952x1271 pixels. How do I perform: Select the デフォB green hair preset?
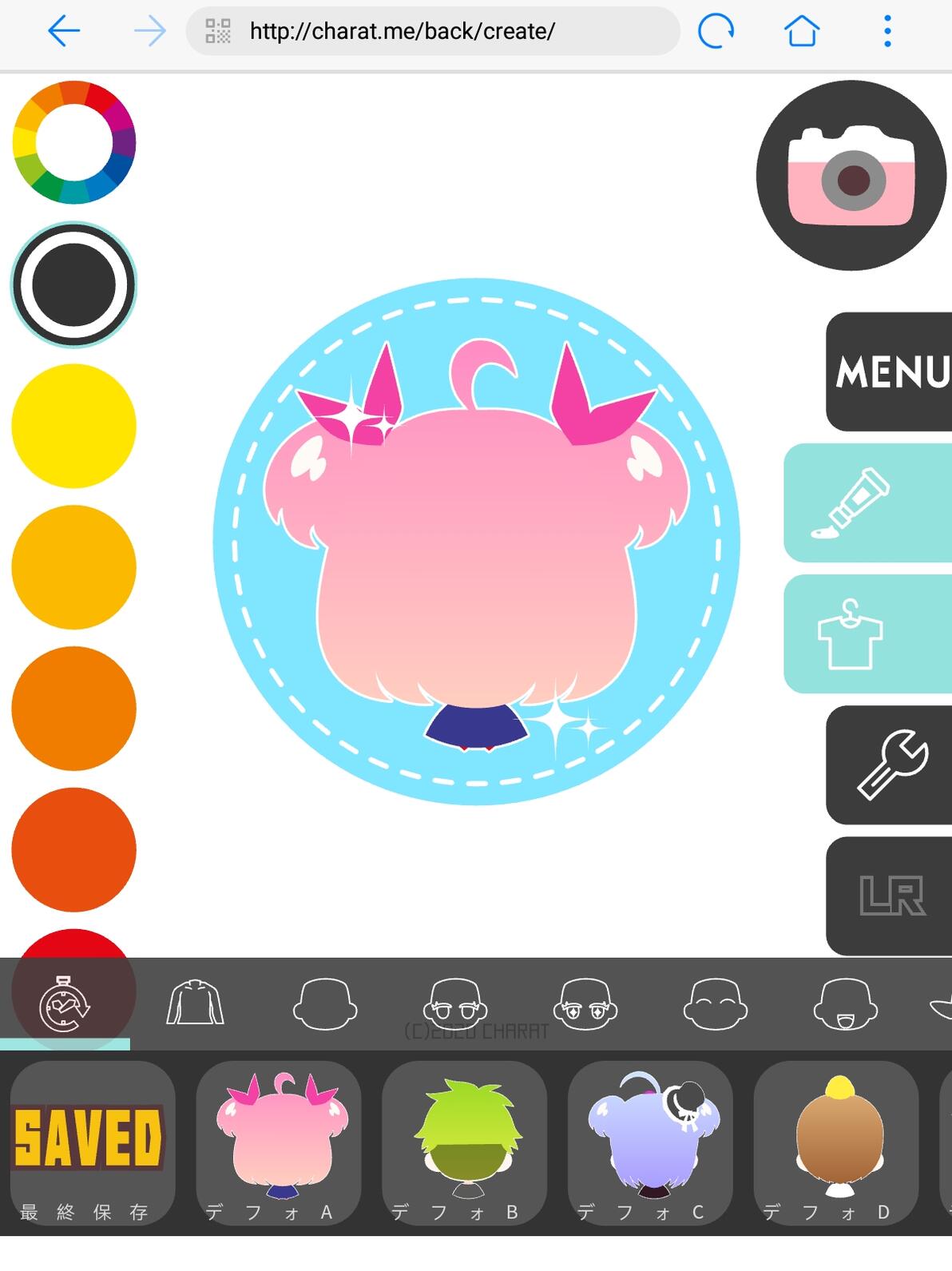[x=465, y=1143]
